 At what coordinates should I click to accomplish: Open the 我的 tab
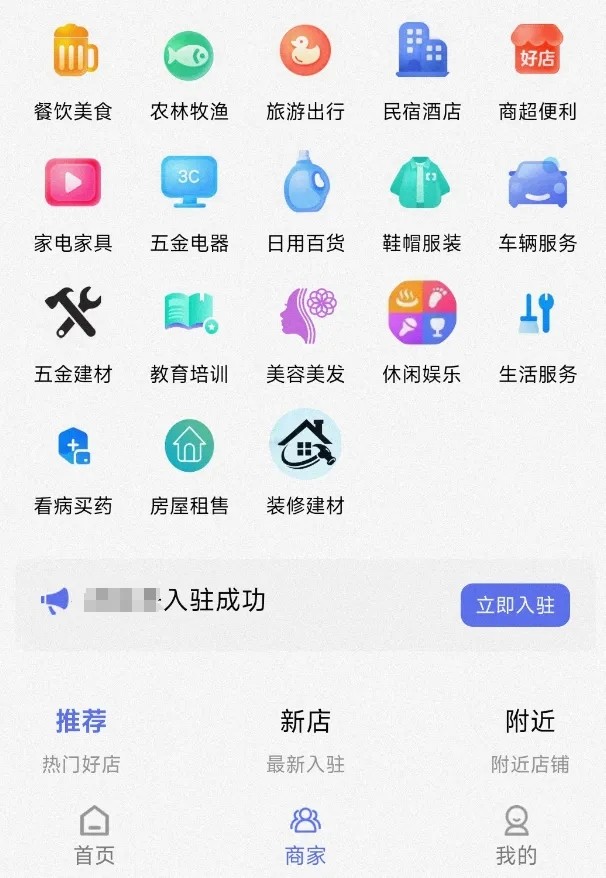(516, 836)
